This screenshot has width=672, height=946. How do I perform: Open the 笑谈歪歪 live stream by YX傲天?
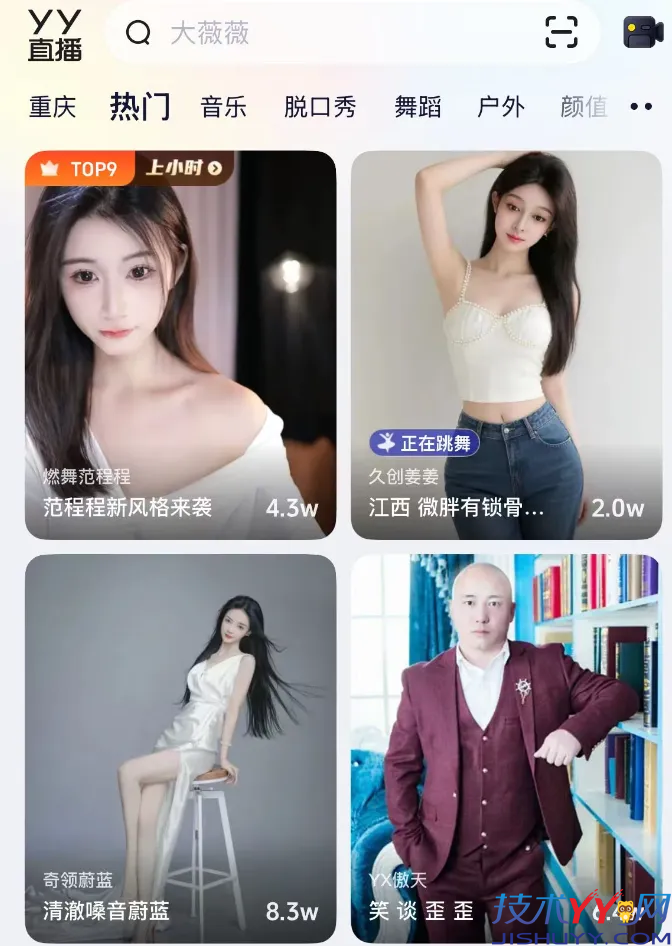pos(506,750)
